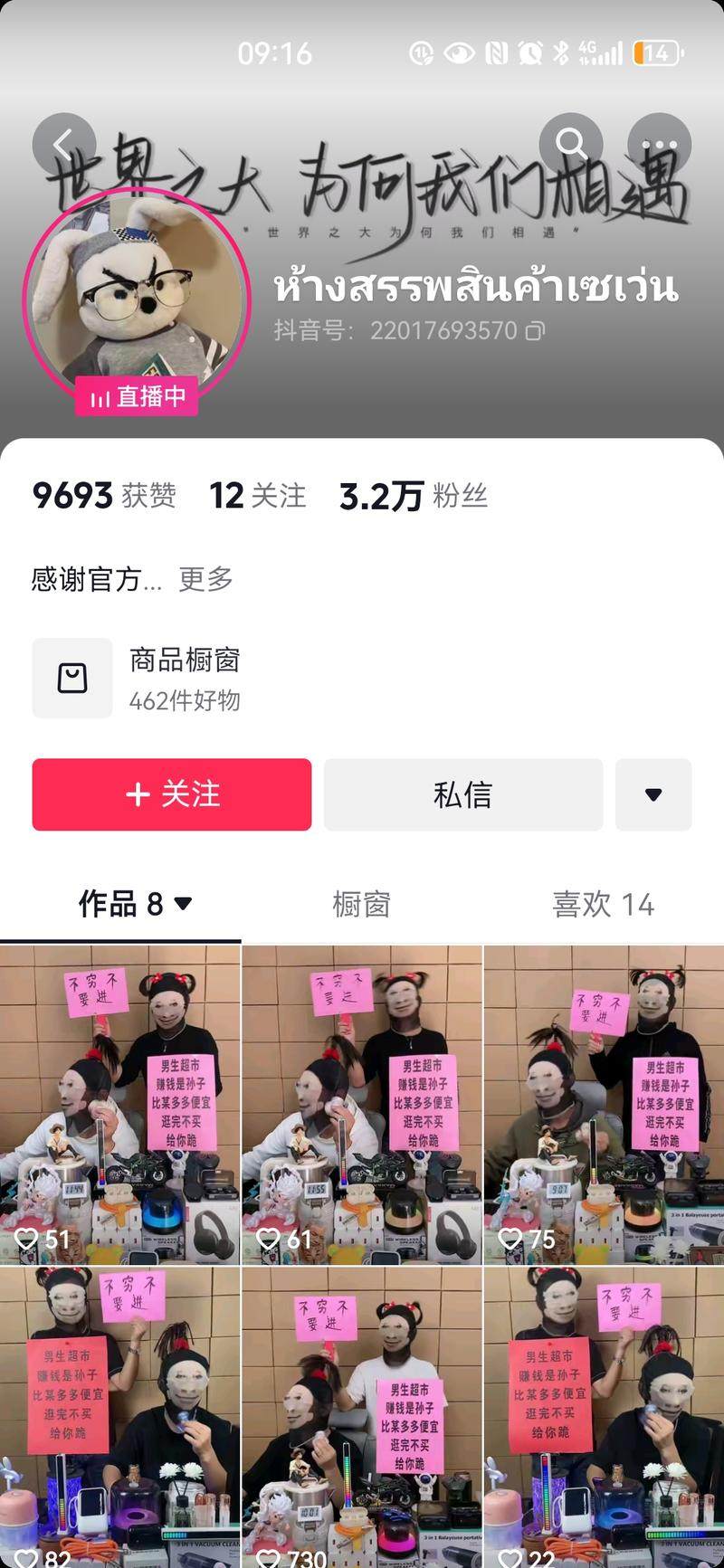Open the three-dot overflow menu
Screen dimensions: 724x1568
[660, 144]
